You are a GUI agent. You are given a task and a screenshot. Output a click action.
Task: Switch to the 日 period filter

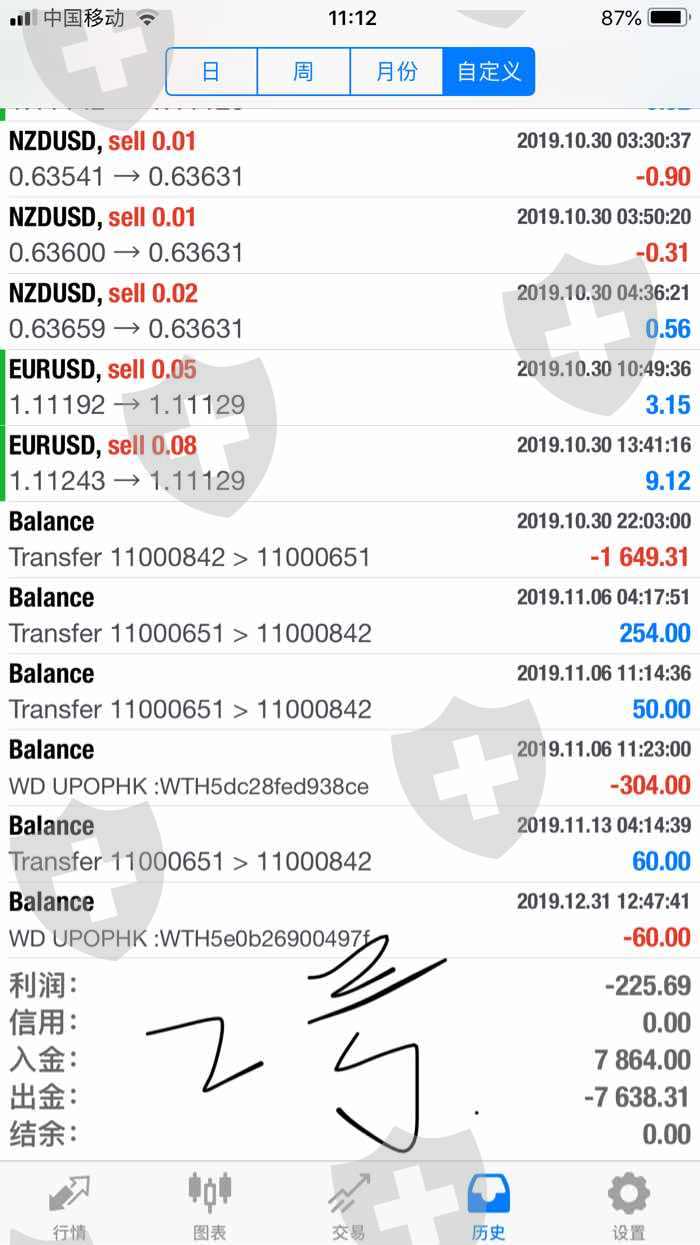click(211, 72)
